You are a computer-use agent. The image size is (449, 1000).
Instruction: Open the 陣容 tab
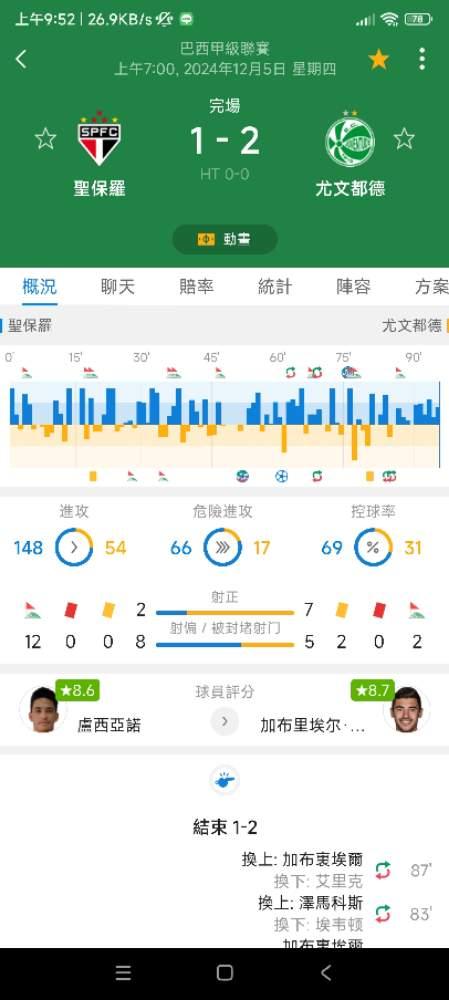[x=353, y=286]
